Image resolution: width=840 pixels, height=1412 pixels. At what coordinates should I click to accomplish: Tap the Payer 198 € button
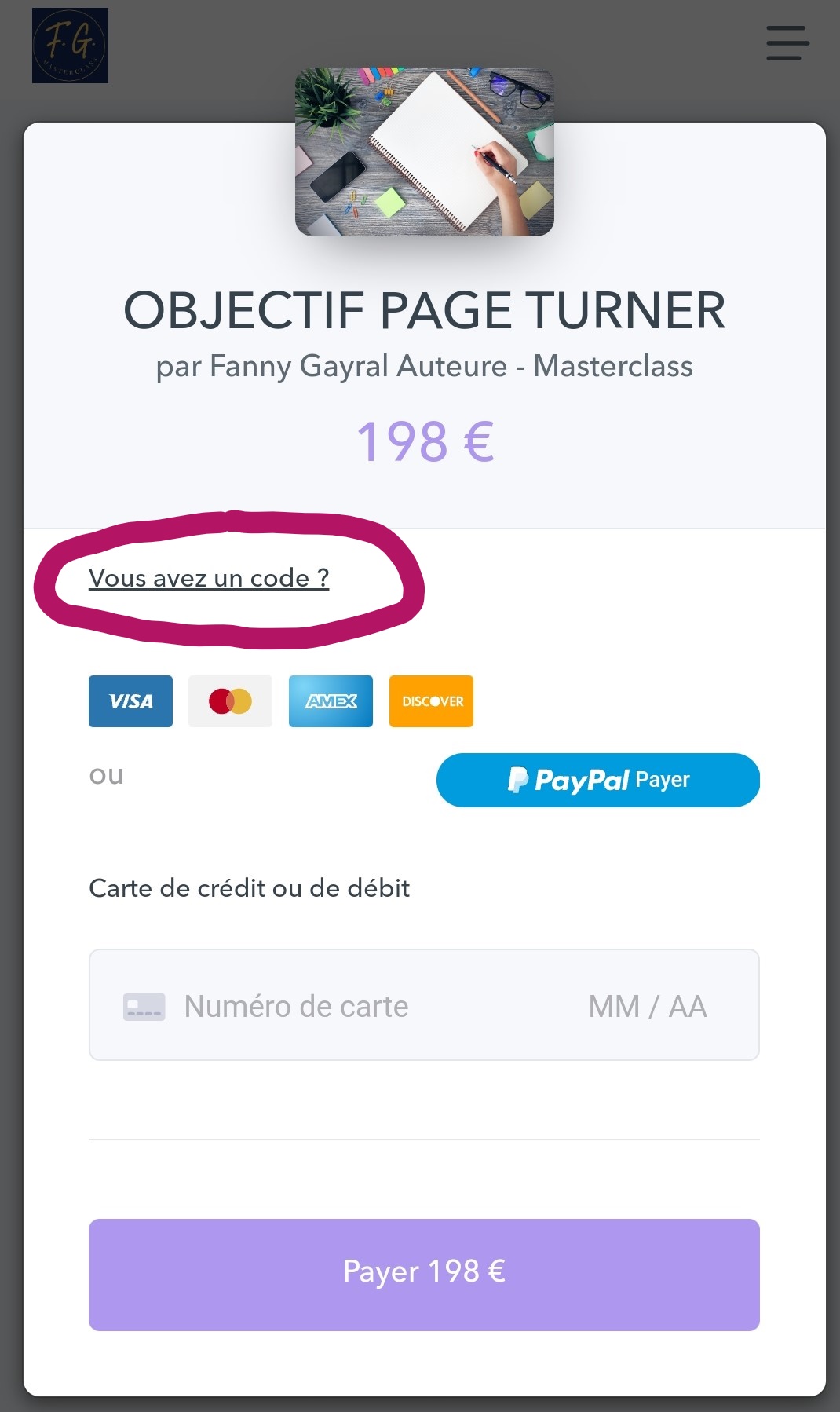[424, 1274]
